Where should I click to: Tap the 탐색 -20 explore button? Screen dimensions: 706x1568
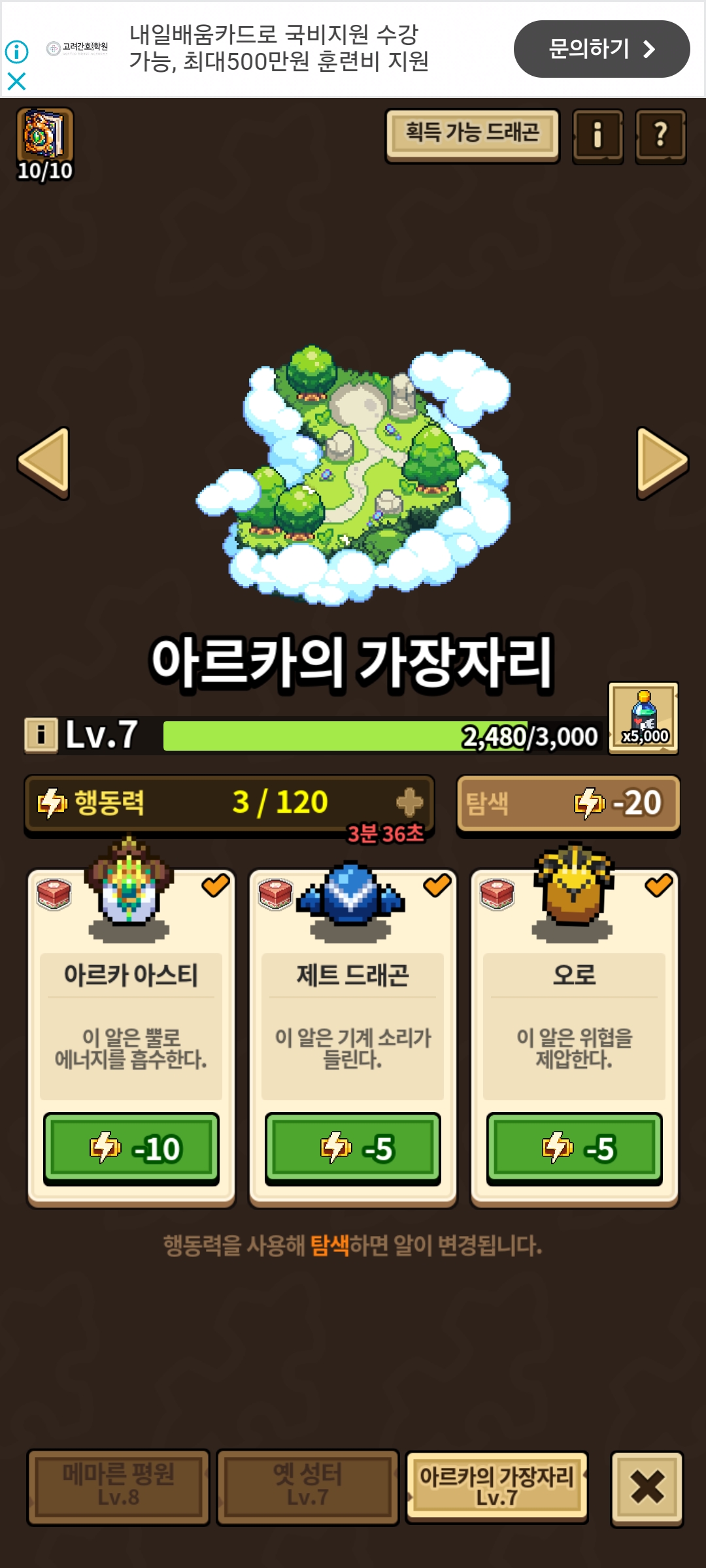568,803
